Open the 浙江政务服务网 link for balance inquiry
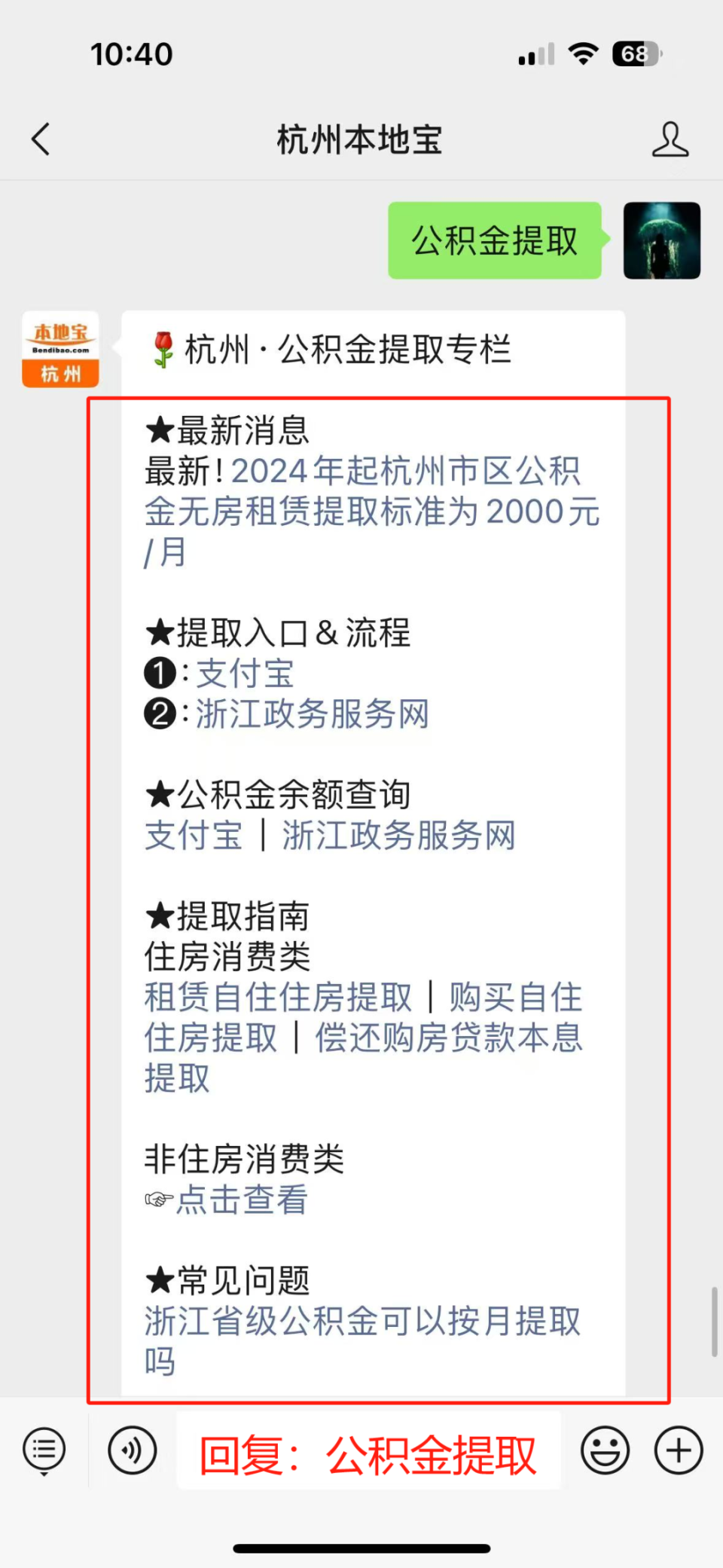Image resolution: width=723 pixels, height=1568 pixels. [399, 835]
